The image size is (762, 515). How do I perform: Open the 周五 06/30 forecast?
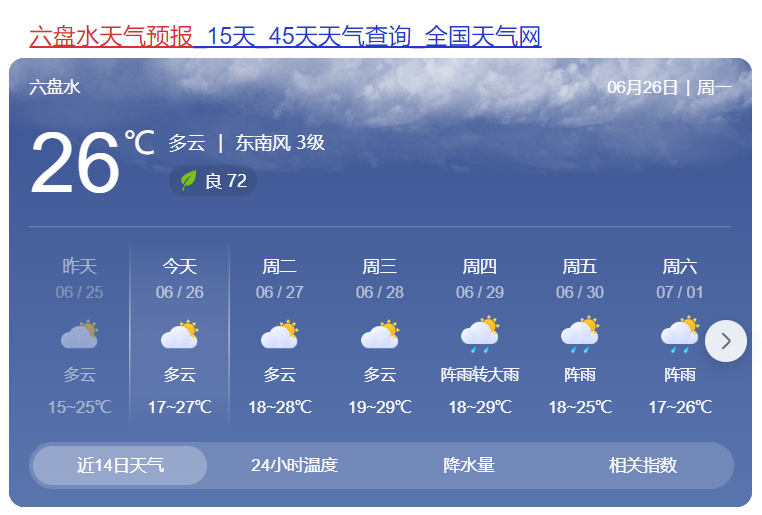580,335
